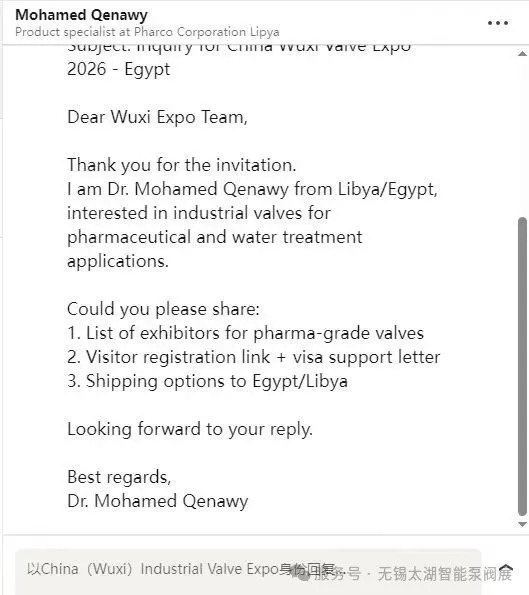
Task: Open the three-dot menu for this conversation
Action: point(498,23)
